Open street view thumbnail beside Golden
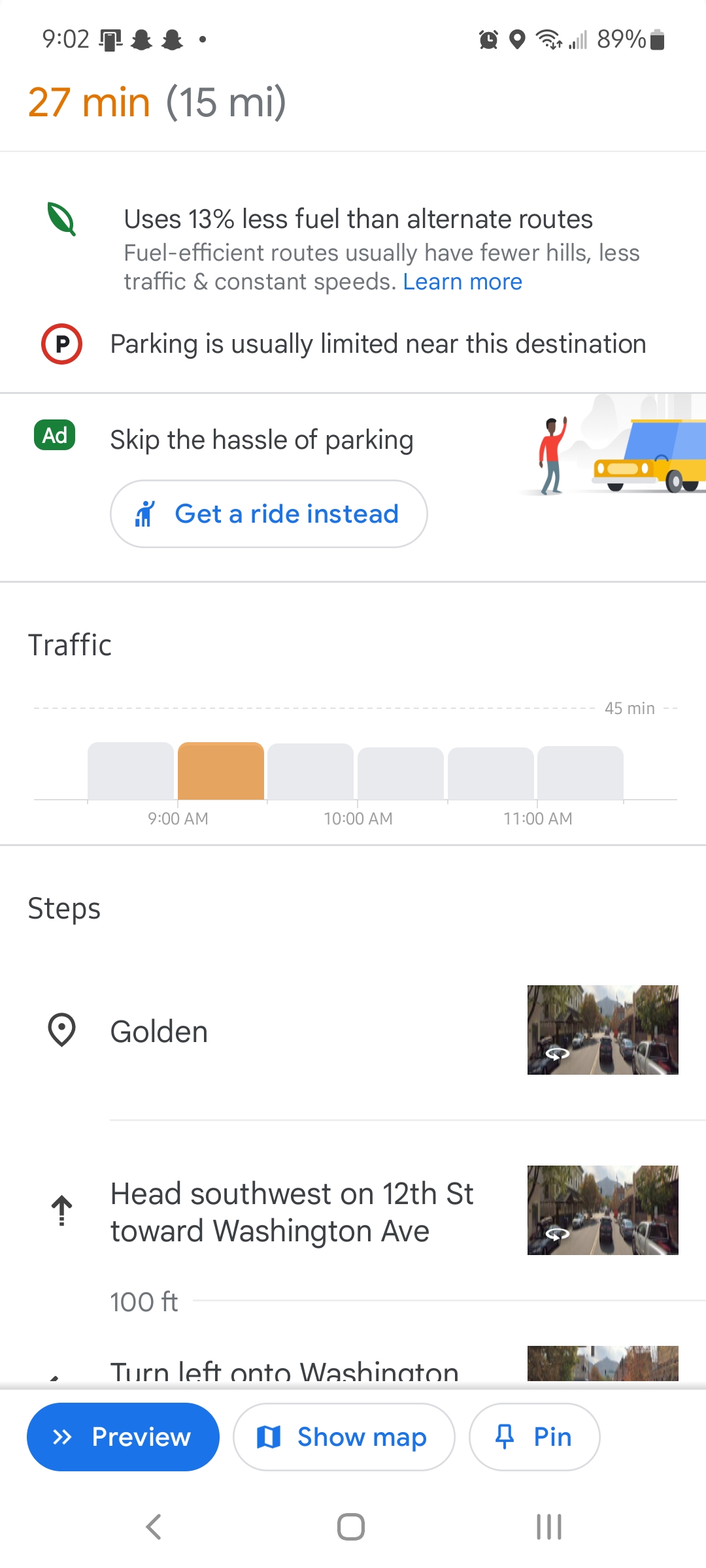Image resolution: width=706 pixels, height=1568 pixels. click(603, 1030)
